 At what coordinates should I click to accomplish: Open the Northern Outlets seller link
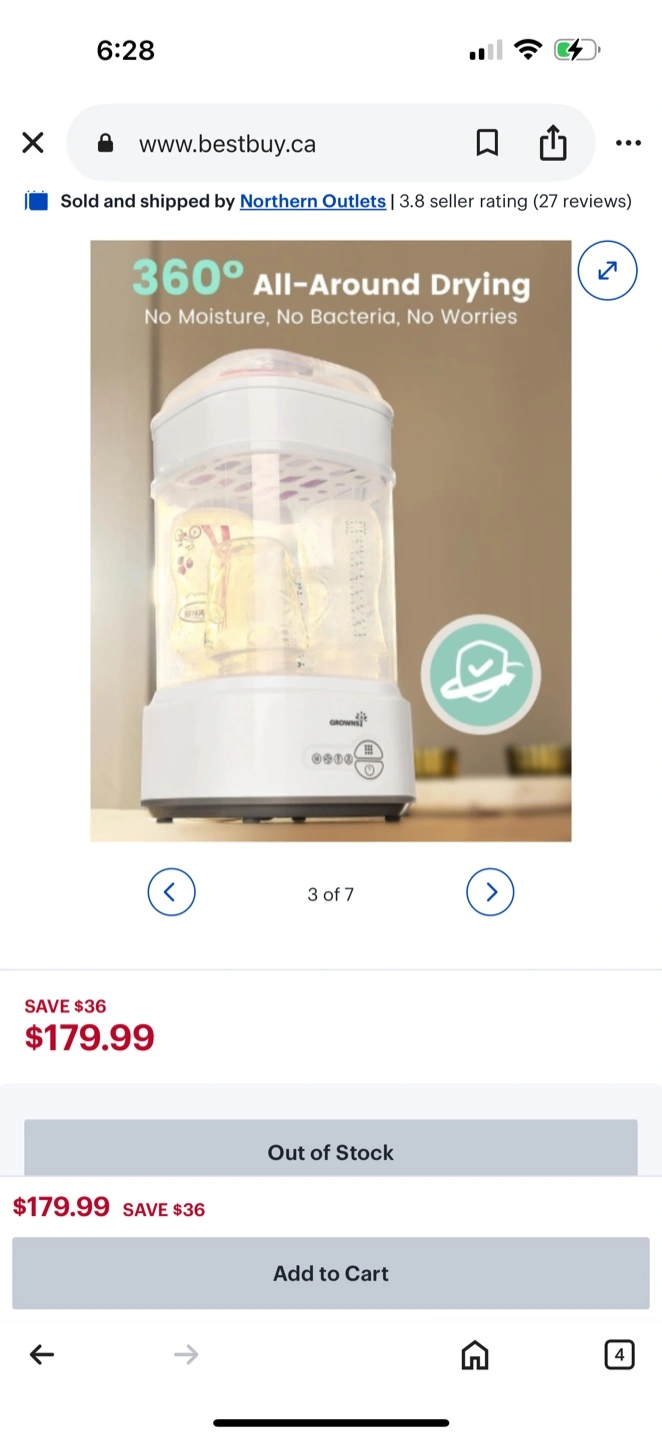coord(313,201)
